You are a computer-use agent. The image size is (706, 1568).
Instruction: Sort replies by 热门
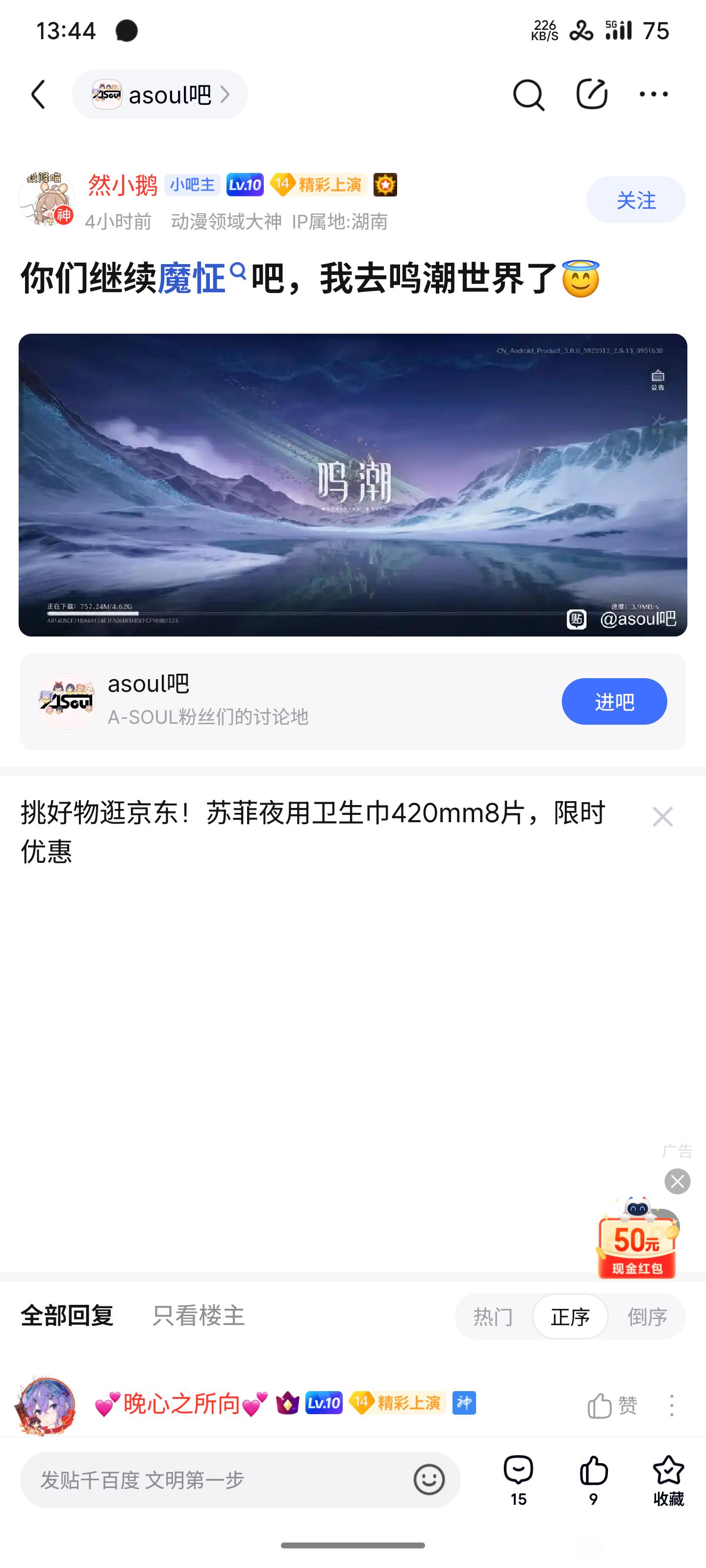(x=493, y=1317)
